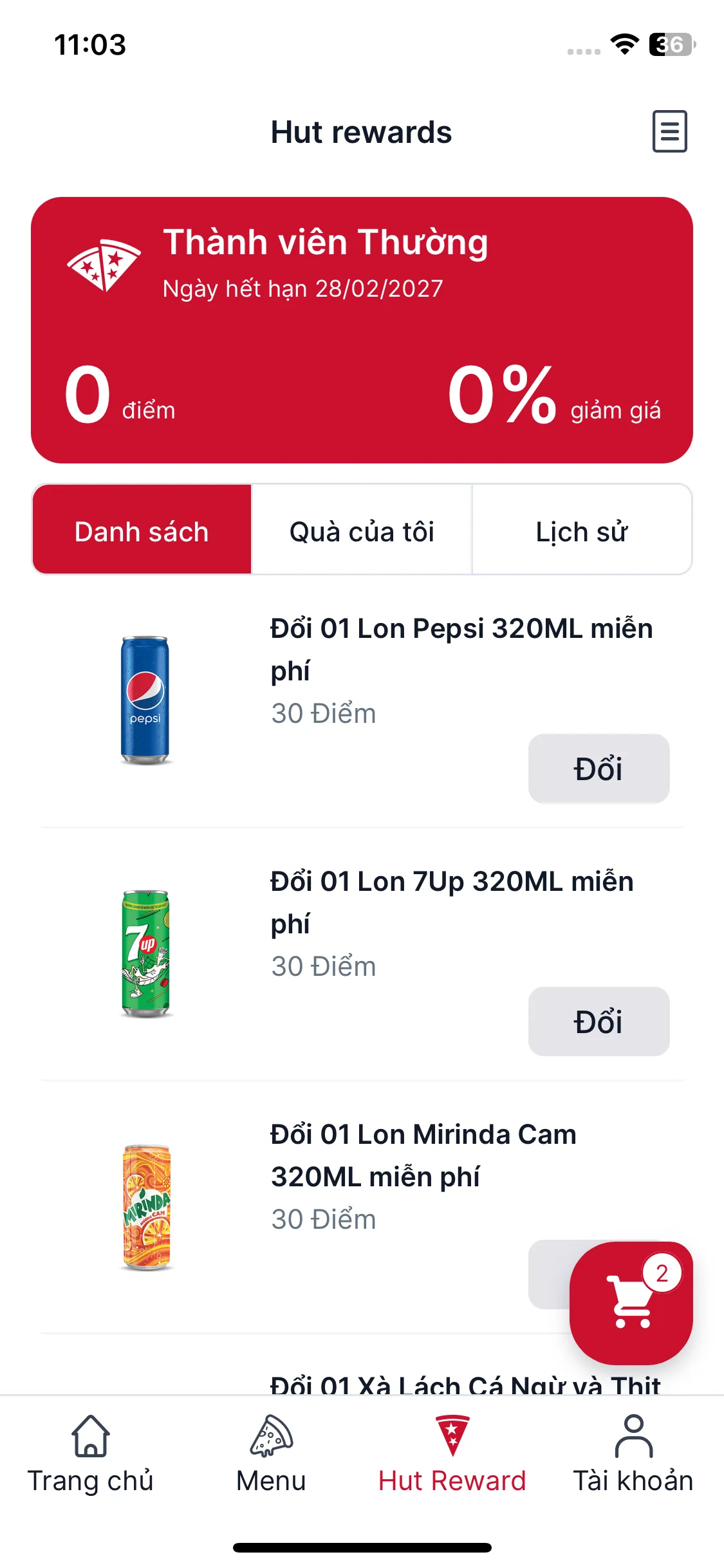Select the Danh sách tab

pyautogui.click(x=142, y=530)
